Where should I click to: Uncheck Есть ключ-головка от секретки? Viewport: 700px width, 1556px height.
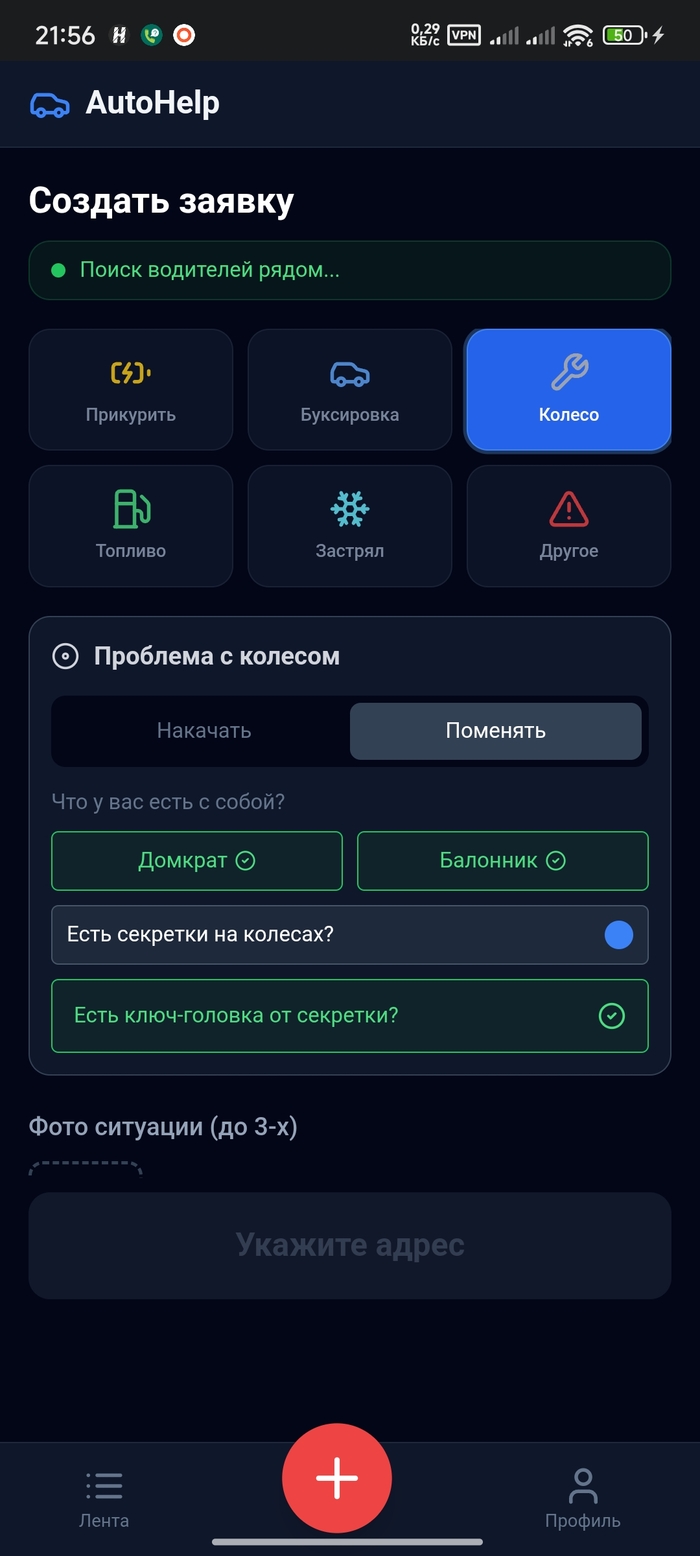click(350, 1016)
